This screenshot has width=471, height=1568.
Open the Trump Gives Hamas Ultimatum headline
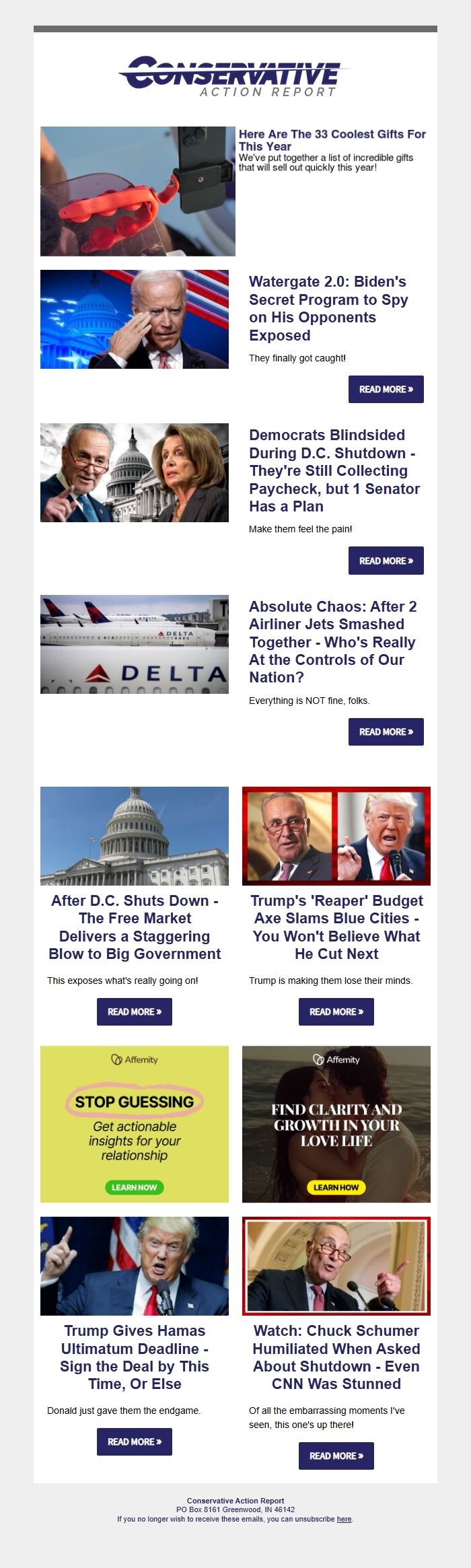coord(135,1357)
